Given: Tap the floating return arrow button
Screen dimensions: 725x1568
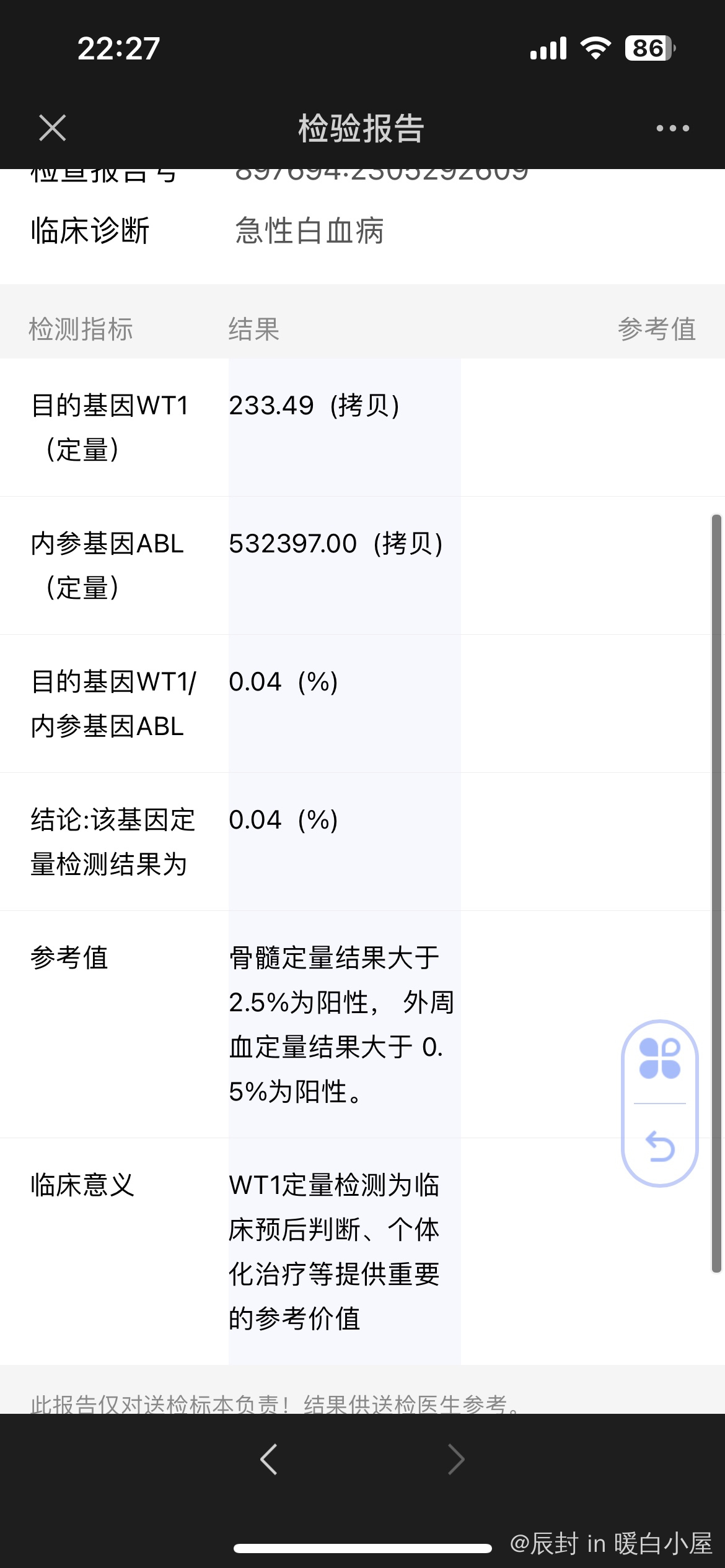Looking at the screenshot, I should pyautogui.click(x=660, y=1147).
